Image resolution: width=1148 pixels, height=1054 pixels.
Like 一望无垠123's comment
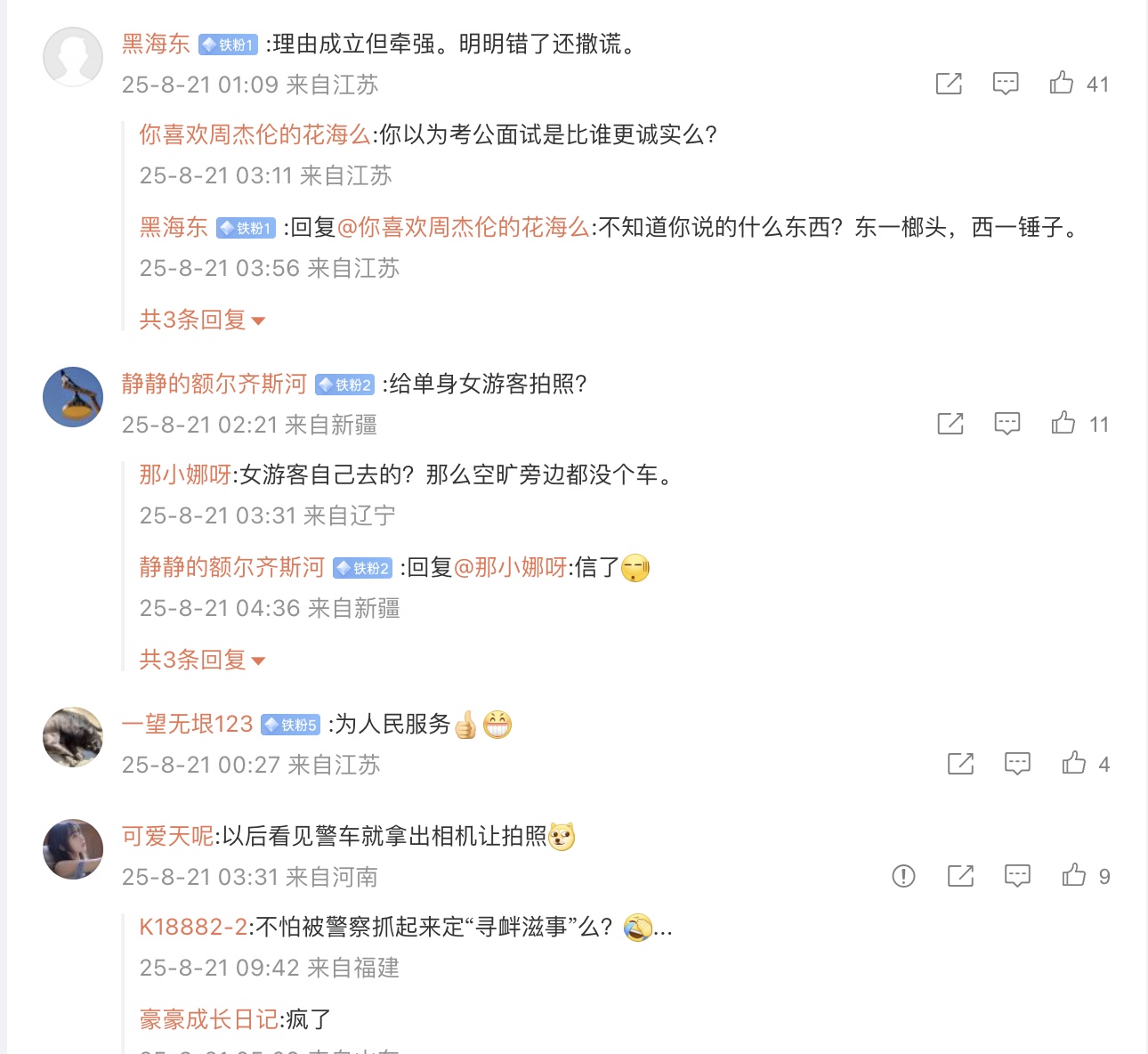pos(1074,764)
